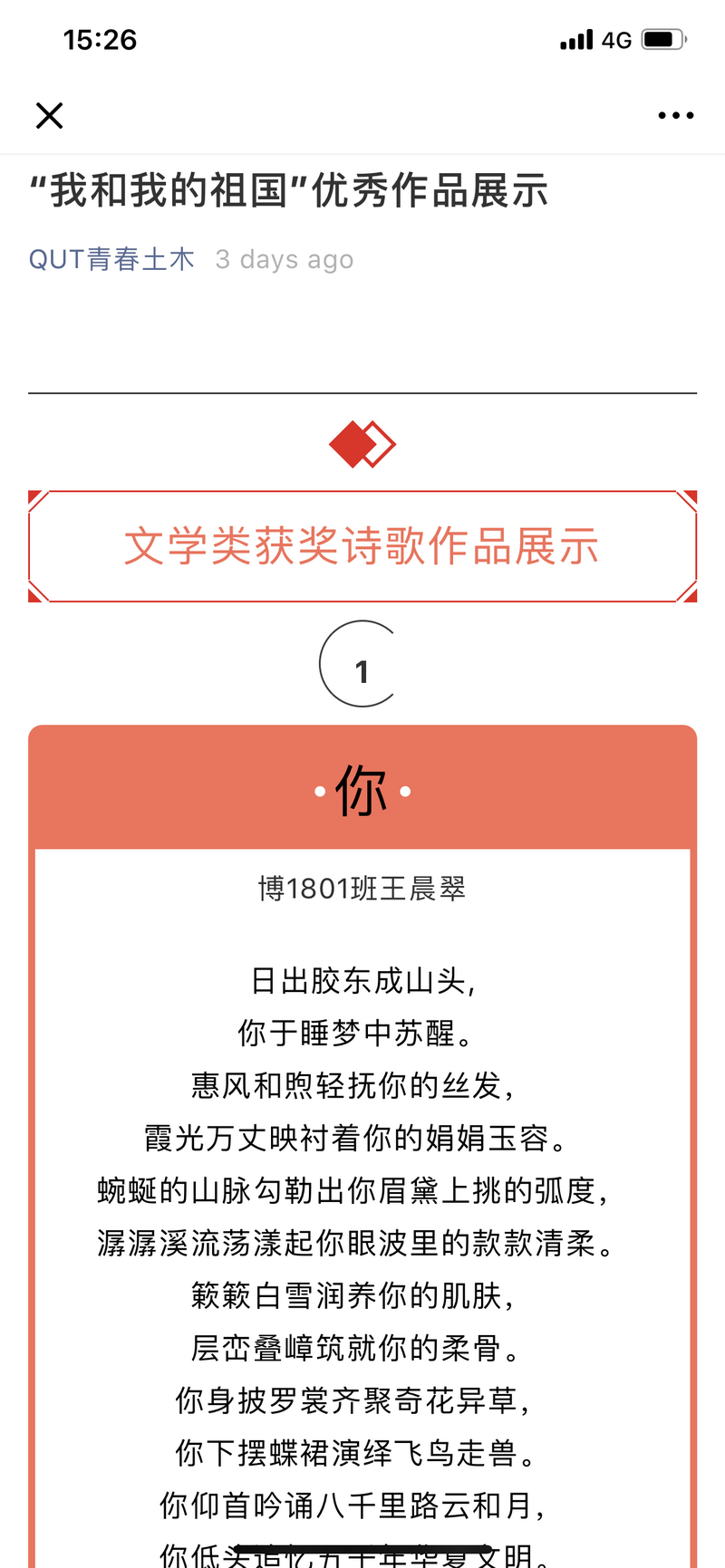Close the article page
The width and height of the screenshot is (725, 1568).
click(49, 116)
